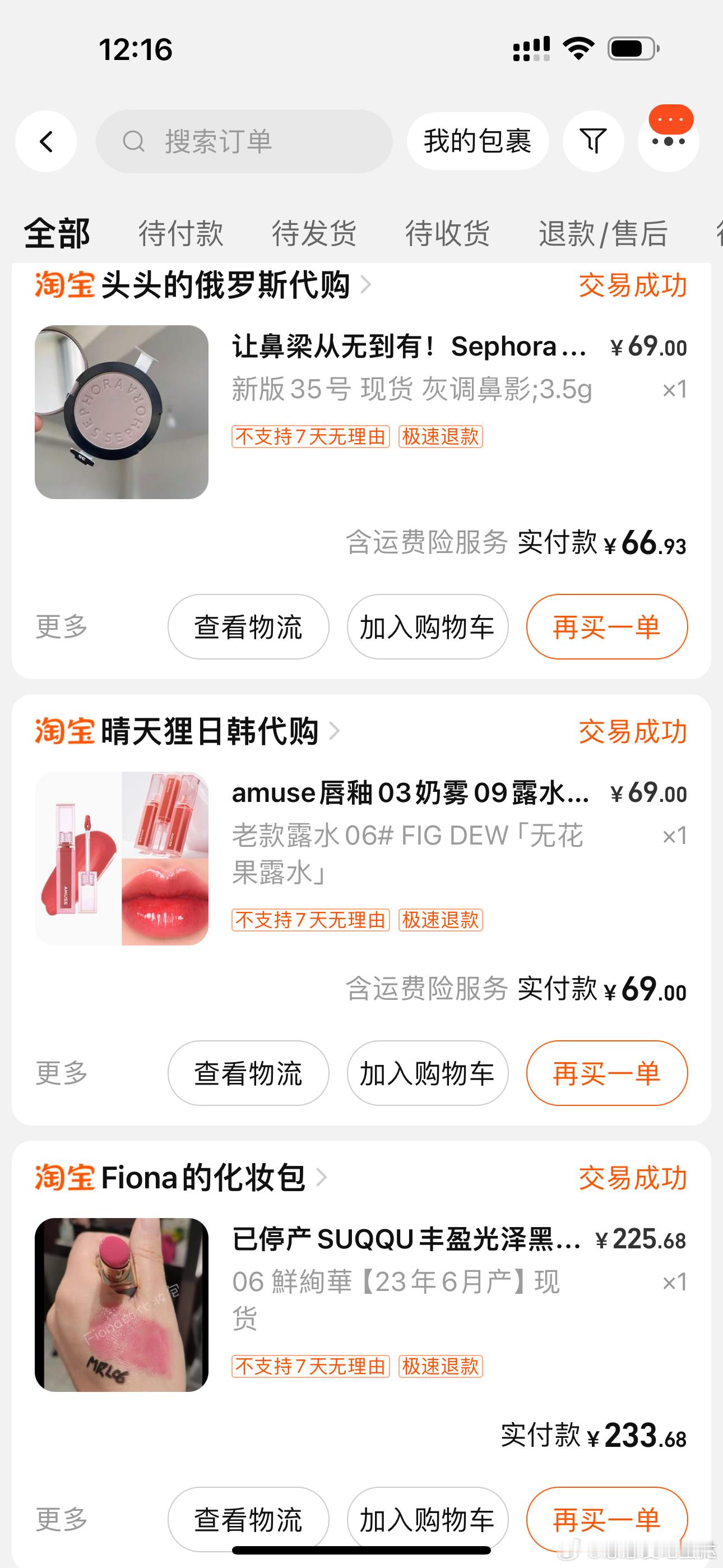Viewport: 723px width, 1568px height.
Task: Switch to the 退款/售后 tab
Action: (x=603, y=234)
